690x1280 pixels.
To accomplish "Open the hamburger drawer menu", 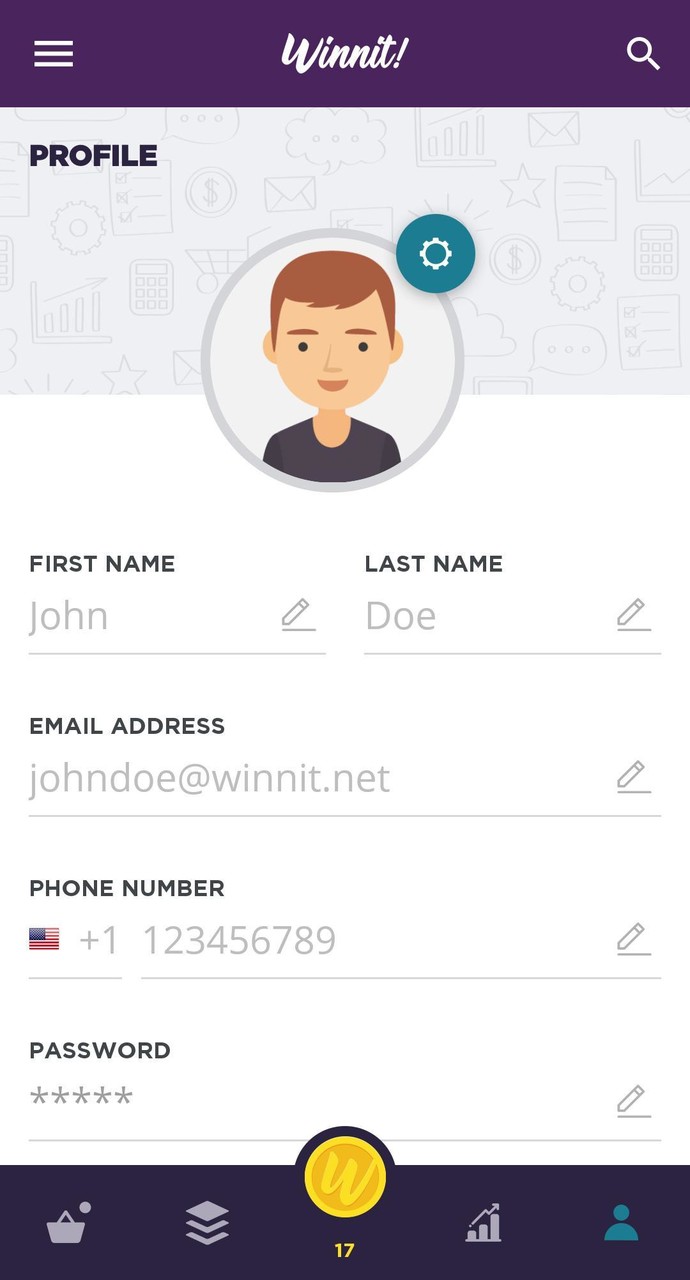I will (x=54, y=54).
